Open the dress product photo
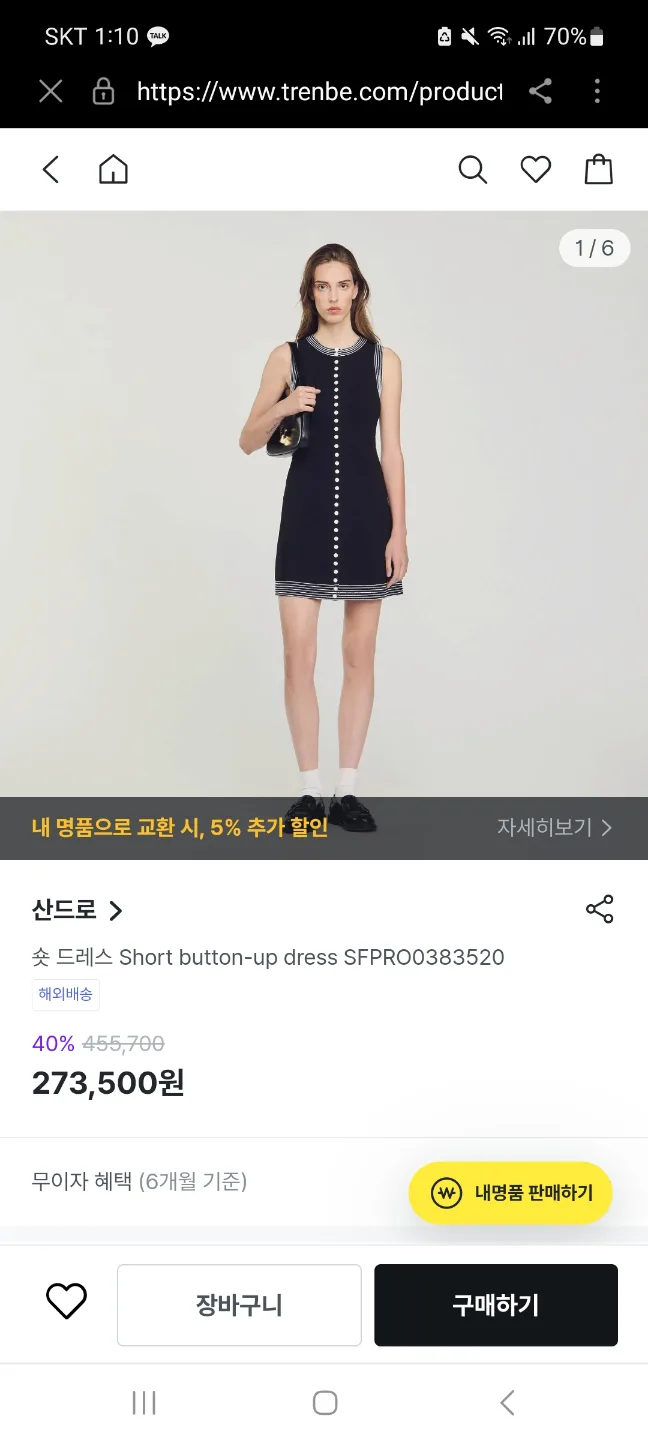This screenshot has width=648, height=1440. 324,500
